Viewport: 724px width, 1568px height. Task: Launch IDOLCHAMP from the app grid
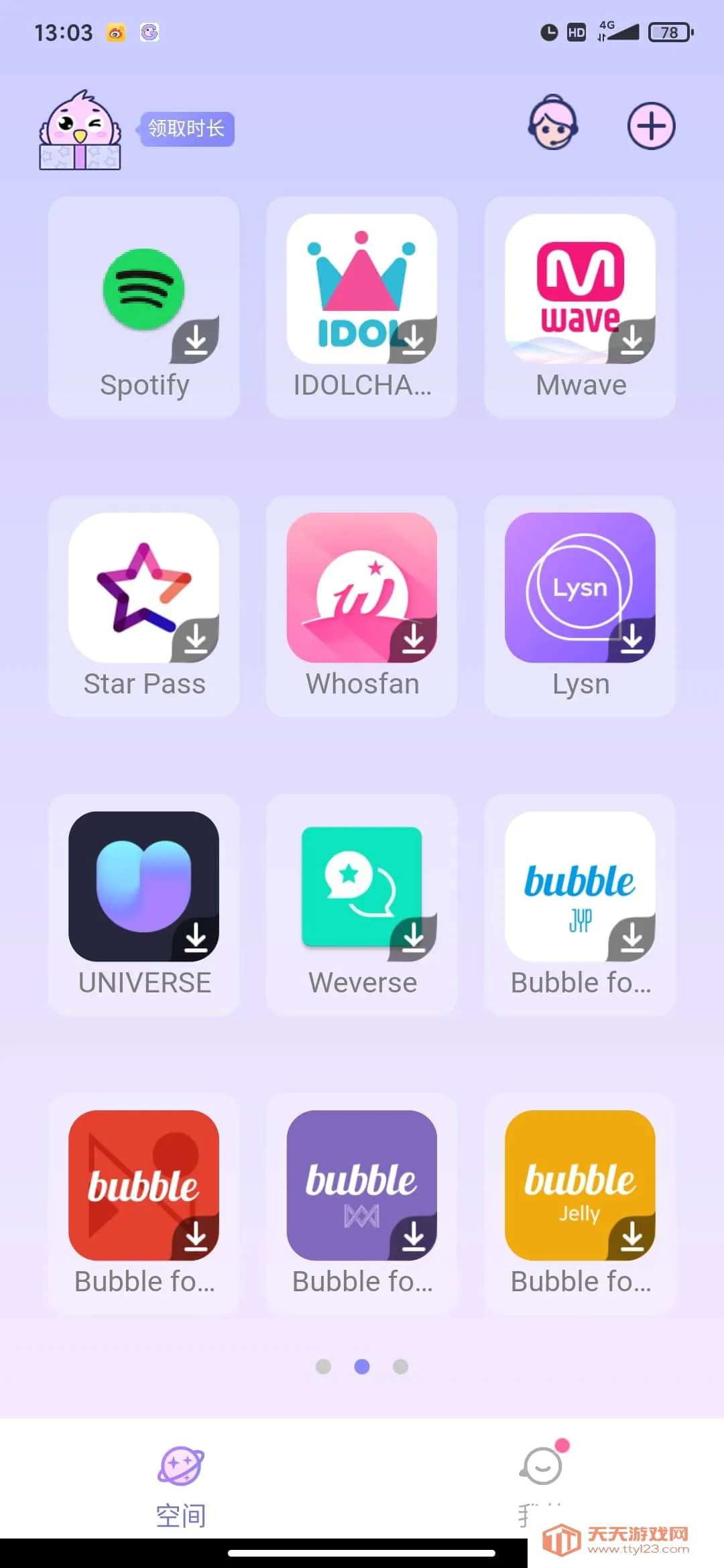click(361, 289)
